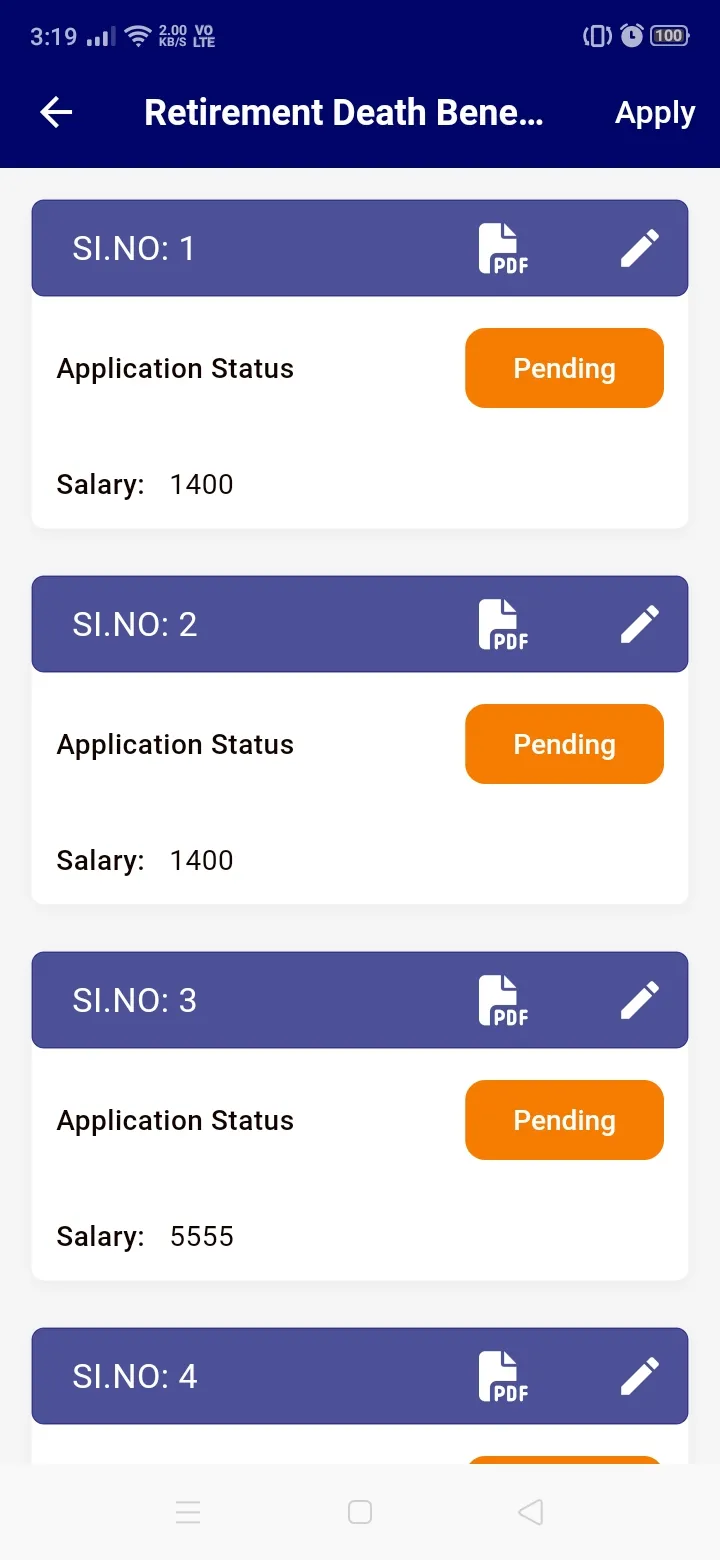
Task: Select the SI.NO: 1 card header
Action: point(200,248)
